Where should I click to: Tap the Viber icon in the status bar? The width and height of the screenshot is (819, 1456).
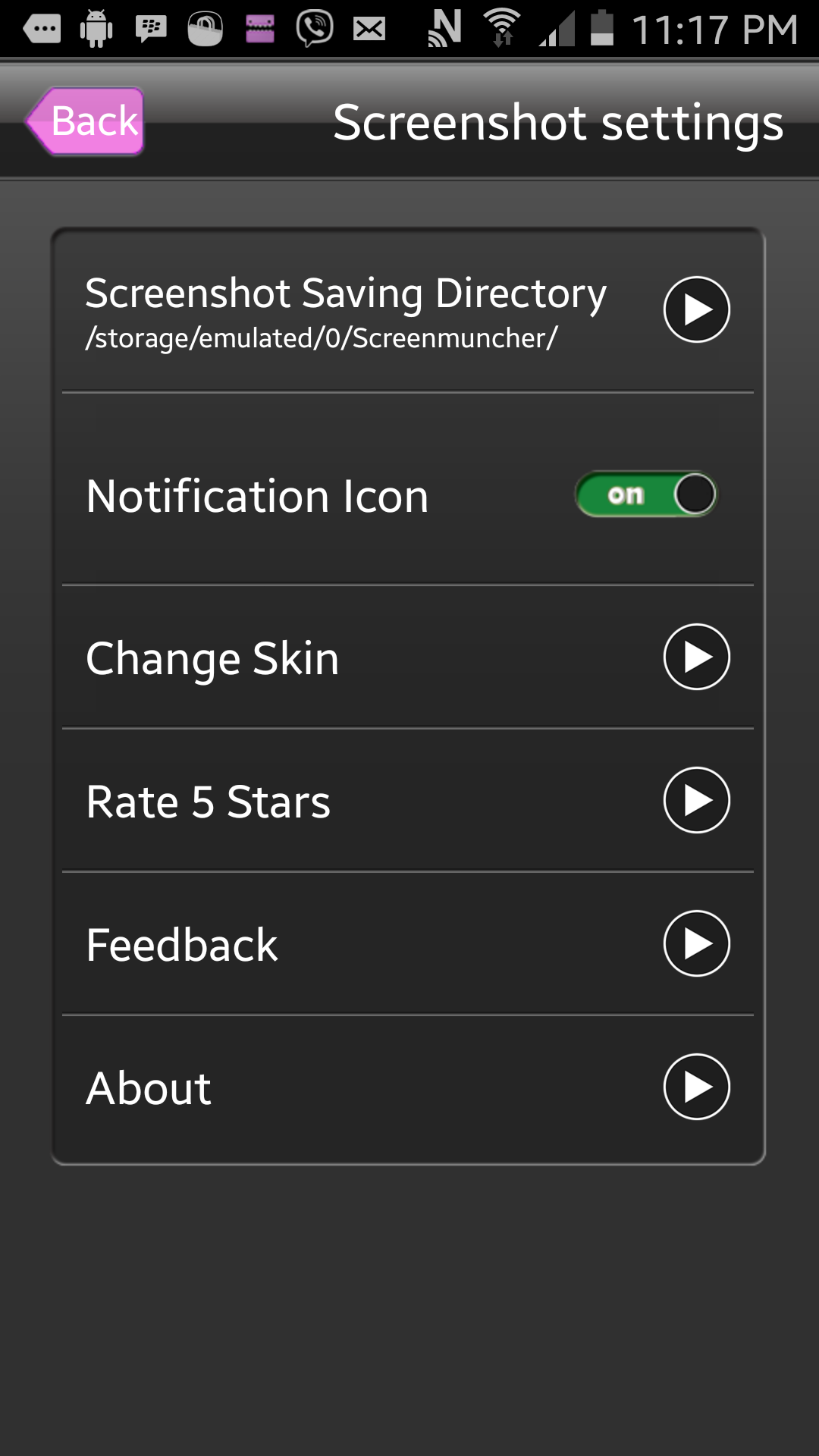point(316,28)
